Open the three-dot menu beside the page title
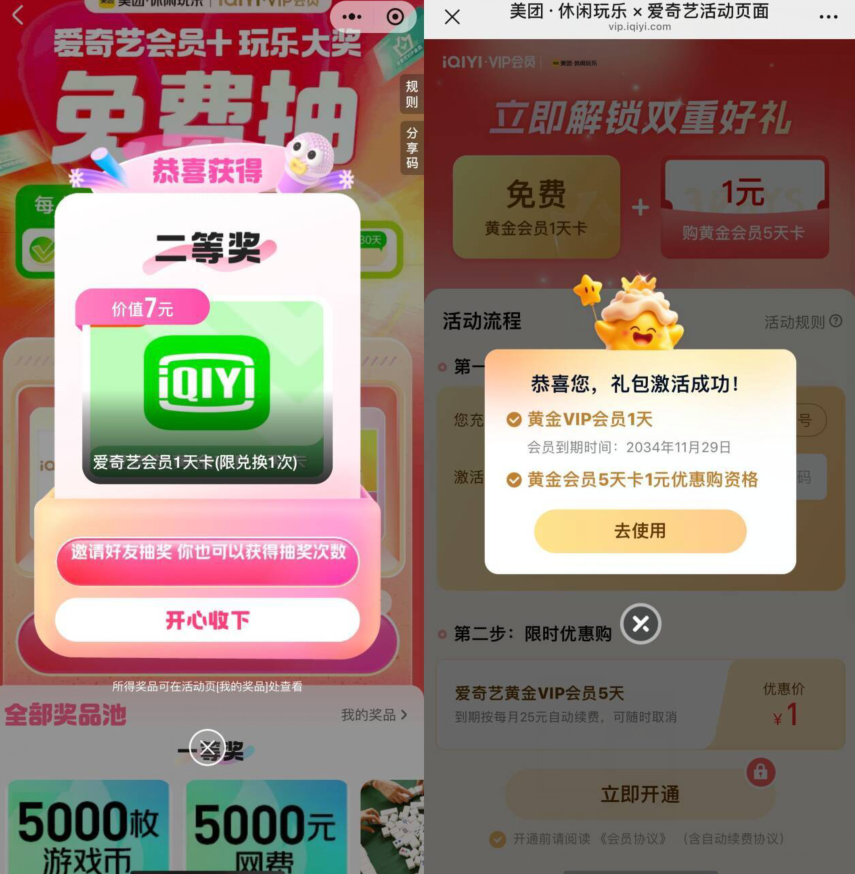Image resolution: width=855 pixels, height=874 pixels. [x=828, y=17]
